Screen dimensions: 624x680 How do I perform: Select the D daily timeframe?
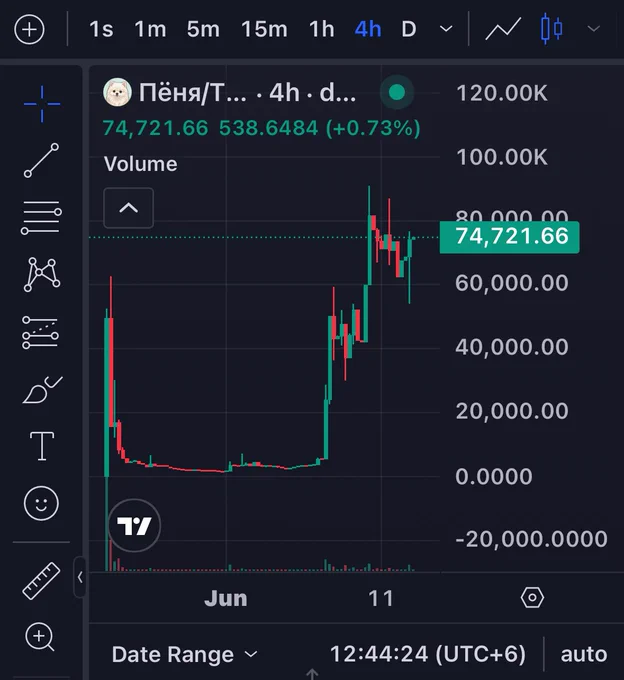(x=408, y=29)
